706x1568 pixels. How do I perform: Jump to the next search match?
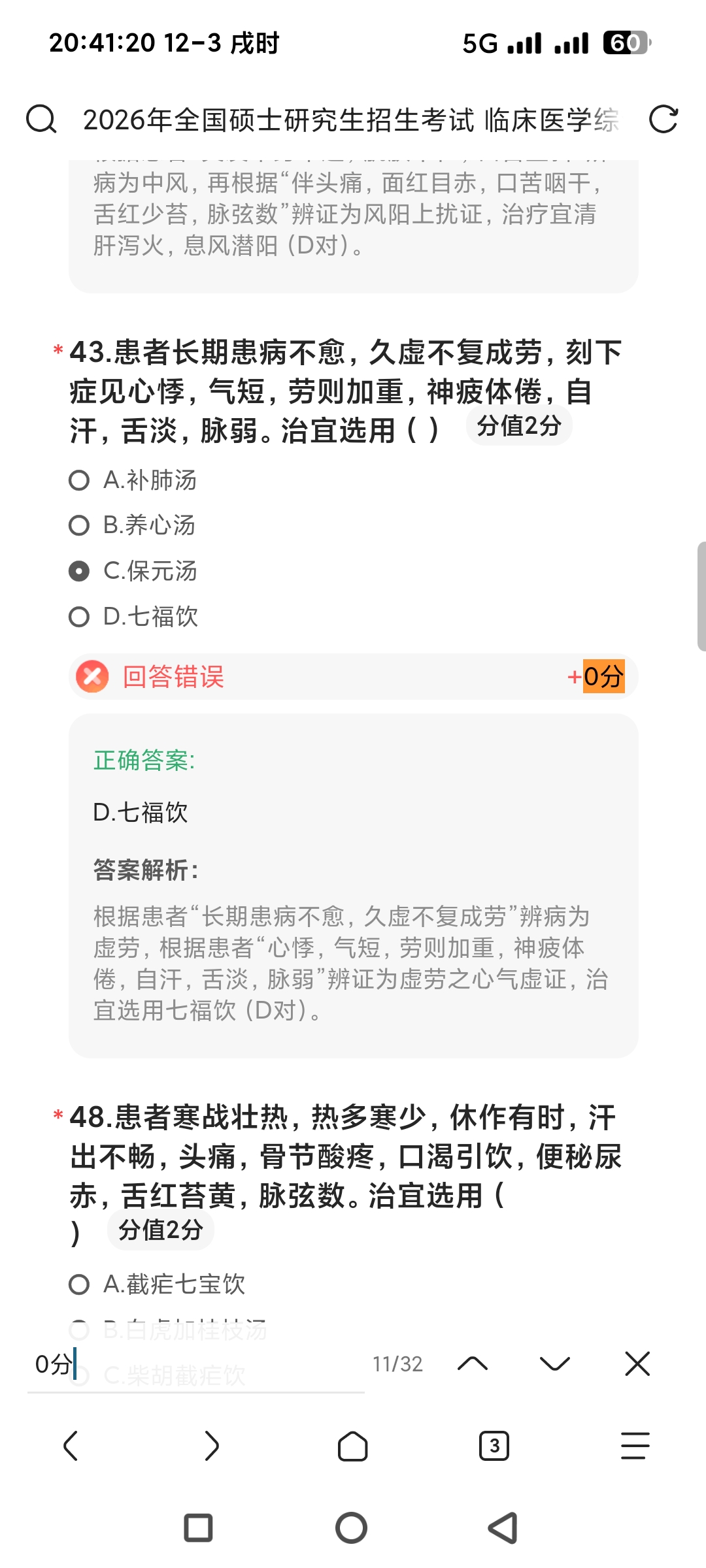pyautogui.click(x=555, y=1364)
